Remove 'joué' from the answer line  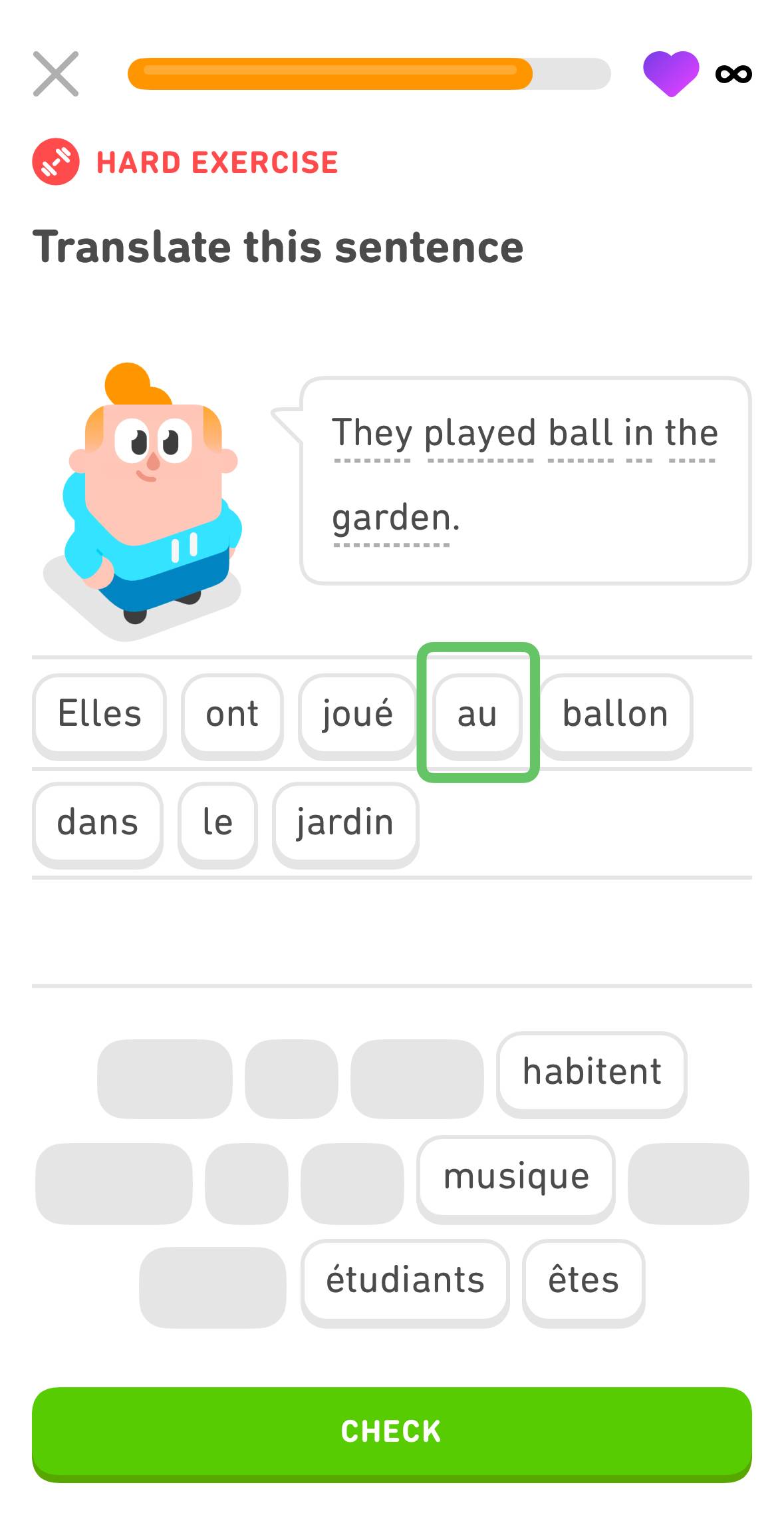coord(358,715)
